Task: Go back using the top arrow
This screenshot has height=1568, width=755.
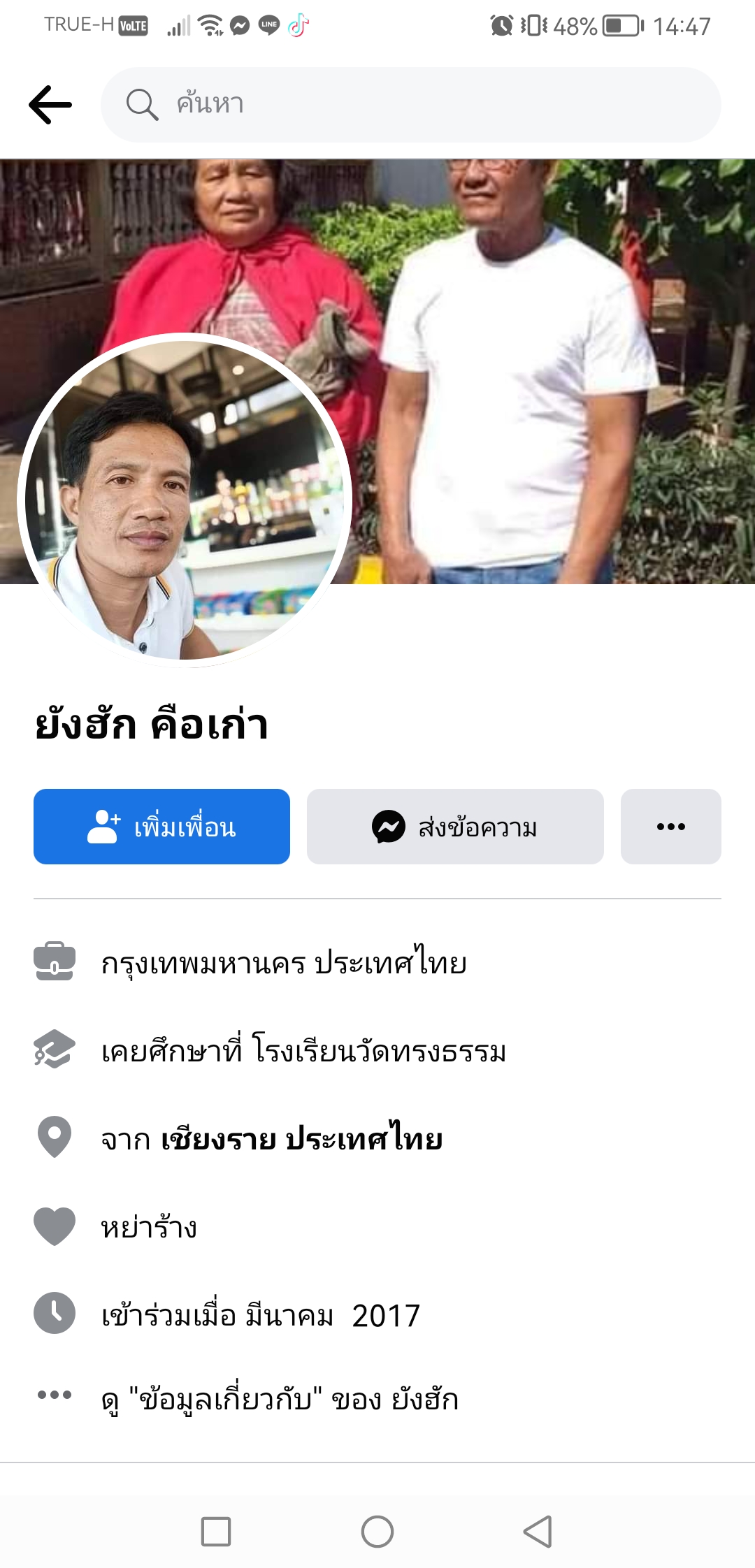Action: [50, 105]
